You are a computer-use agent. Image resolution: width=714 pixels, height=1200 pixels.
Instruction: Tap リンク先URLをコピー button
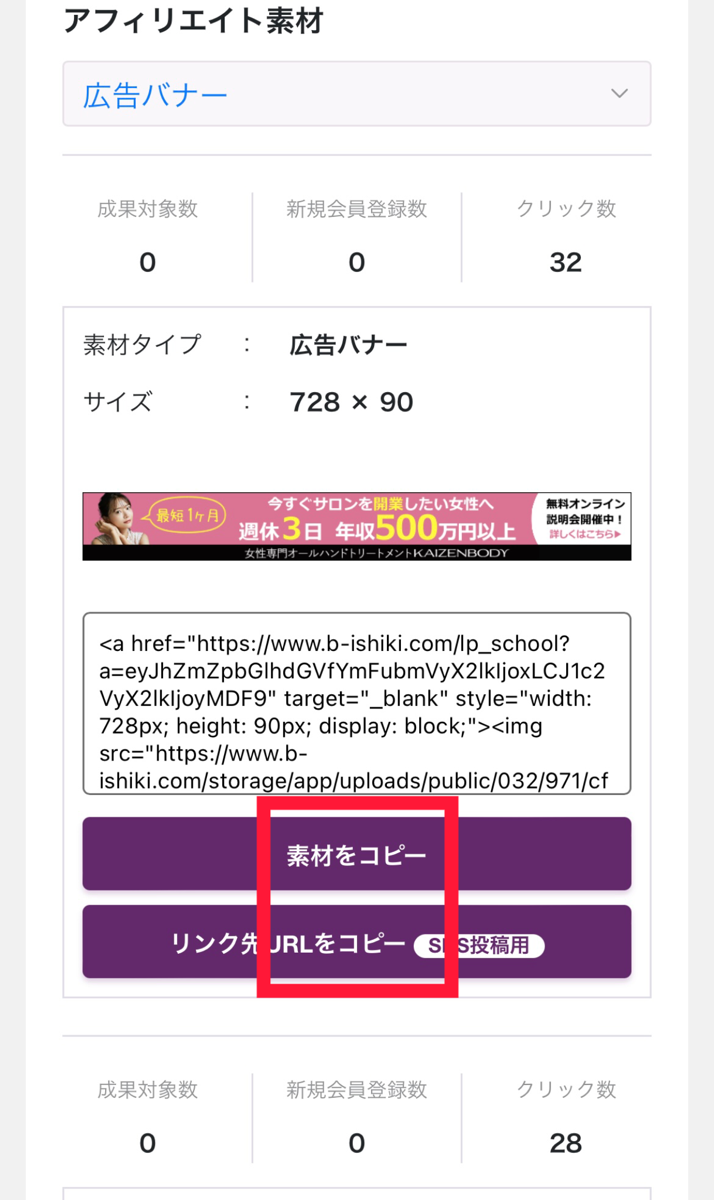[356, 942]
